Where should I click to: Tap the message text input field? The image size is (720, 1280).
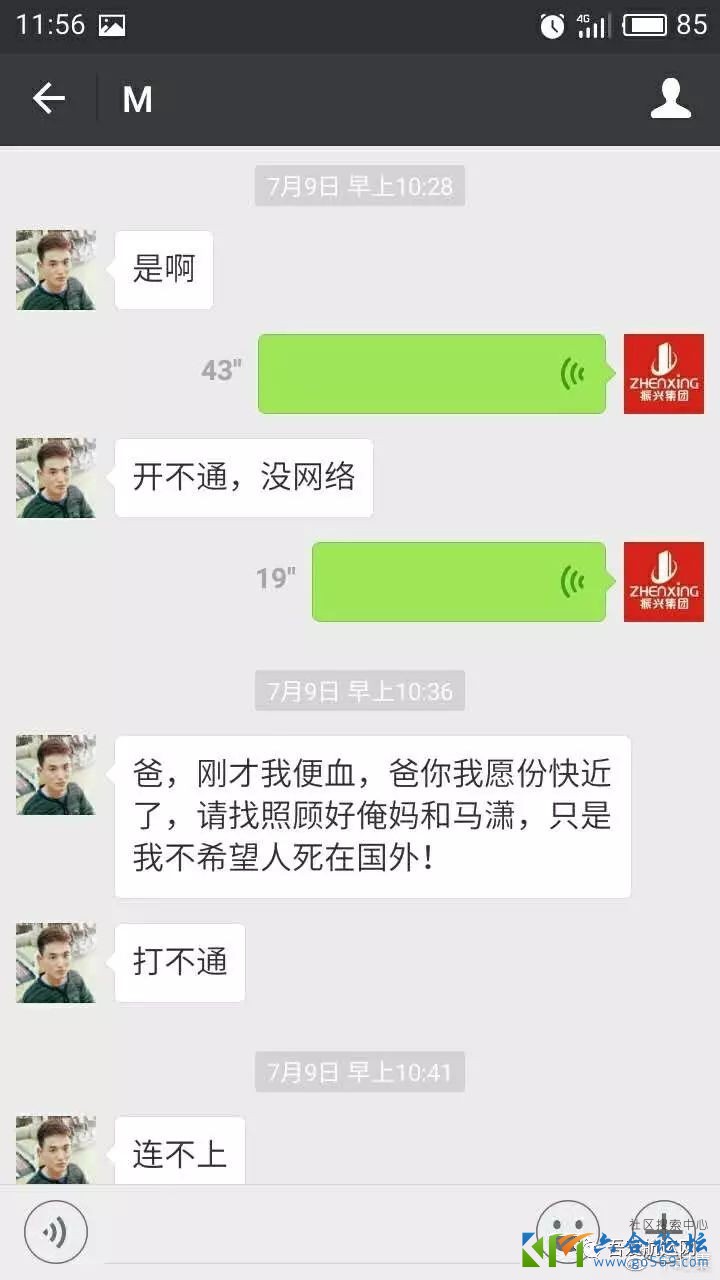pyautogui.click(x=310, y=1232)
